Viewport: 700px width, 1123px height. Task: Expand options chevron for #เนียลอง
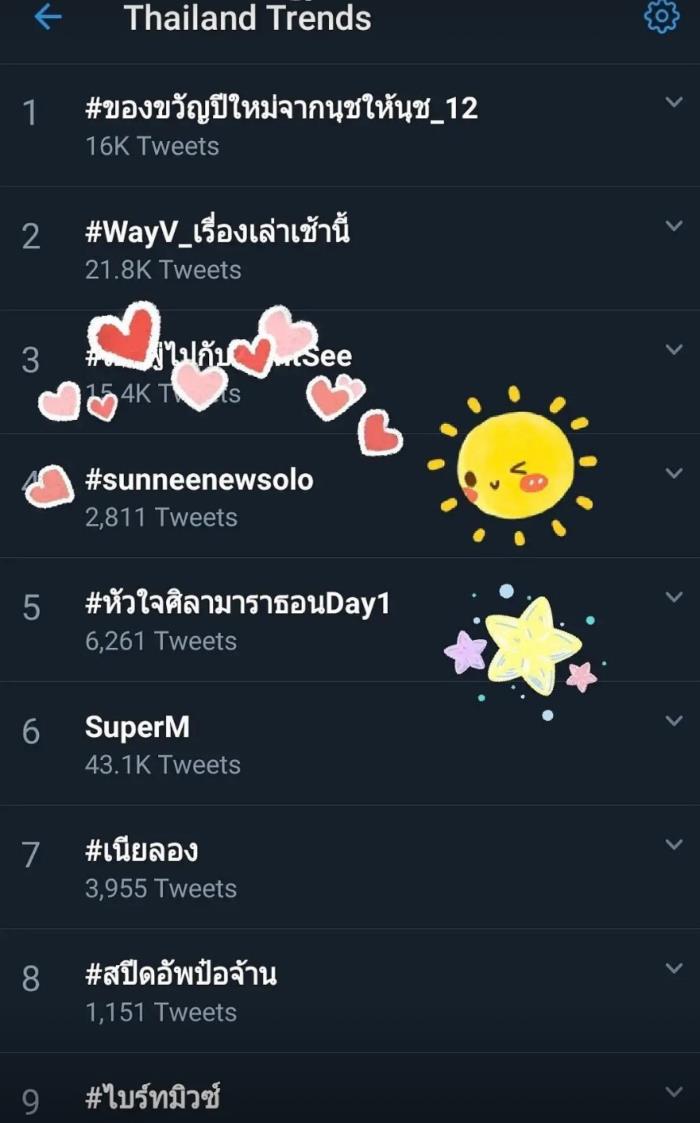click(x=673, y=844)
